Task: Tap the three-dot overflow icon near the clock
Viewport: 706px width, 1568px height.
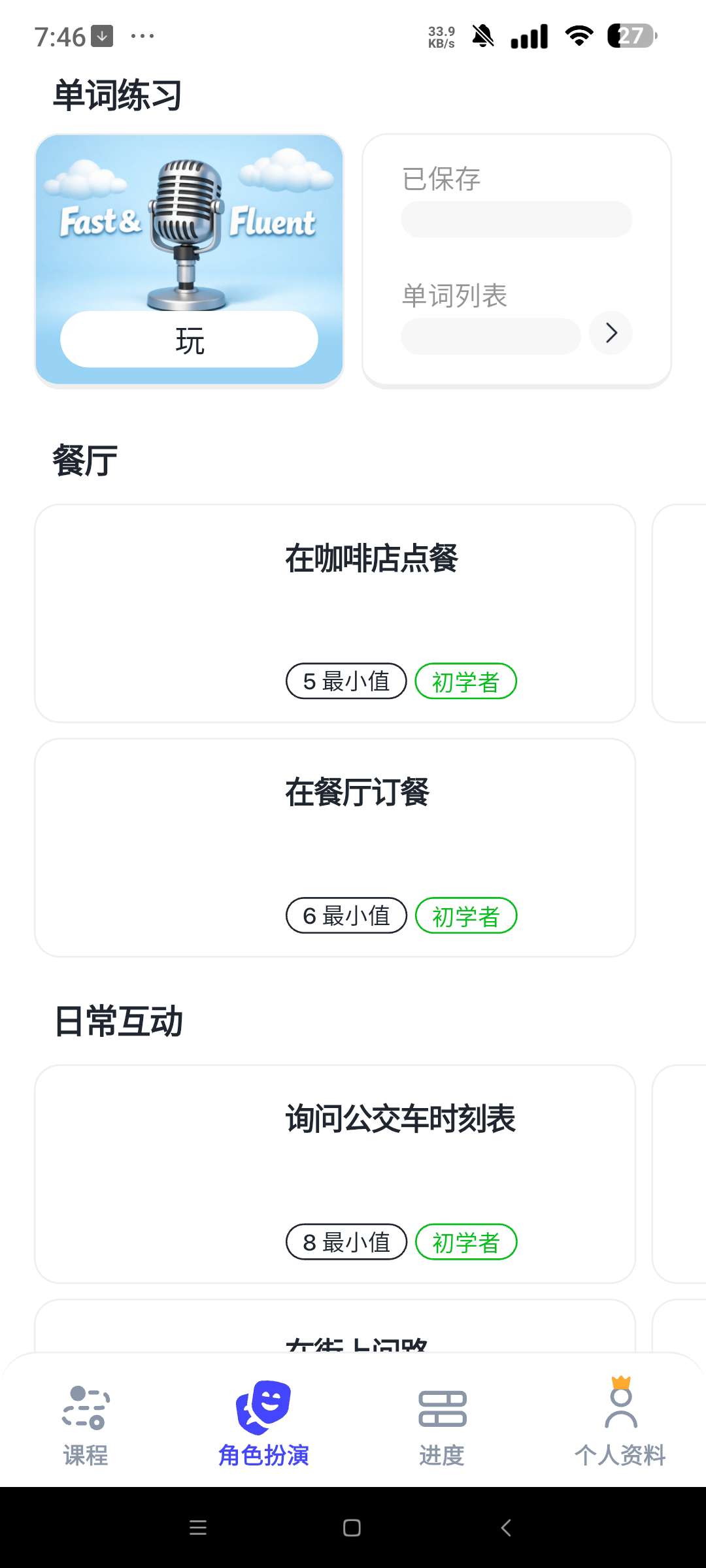Action: [141, 37]
